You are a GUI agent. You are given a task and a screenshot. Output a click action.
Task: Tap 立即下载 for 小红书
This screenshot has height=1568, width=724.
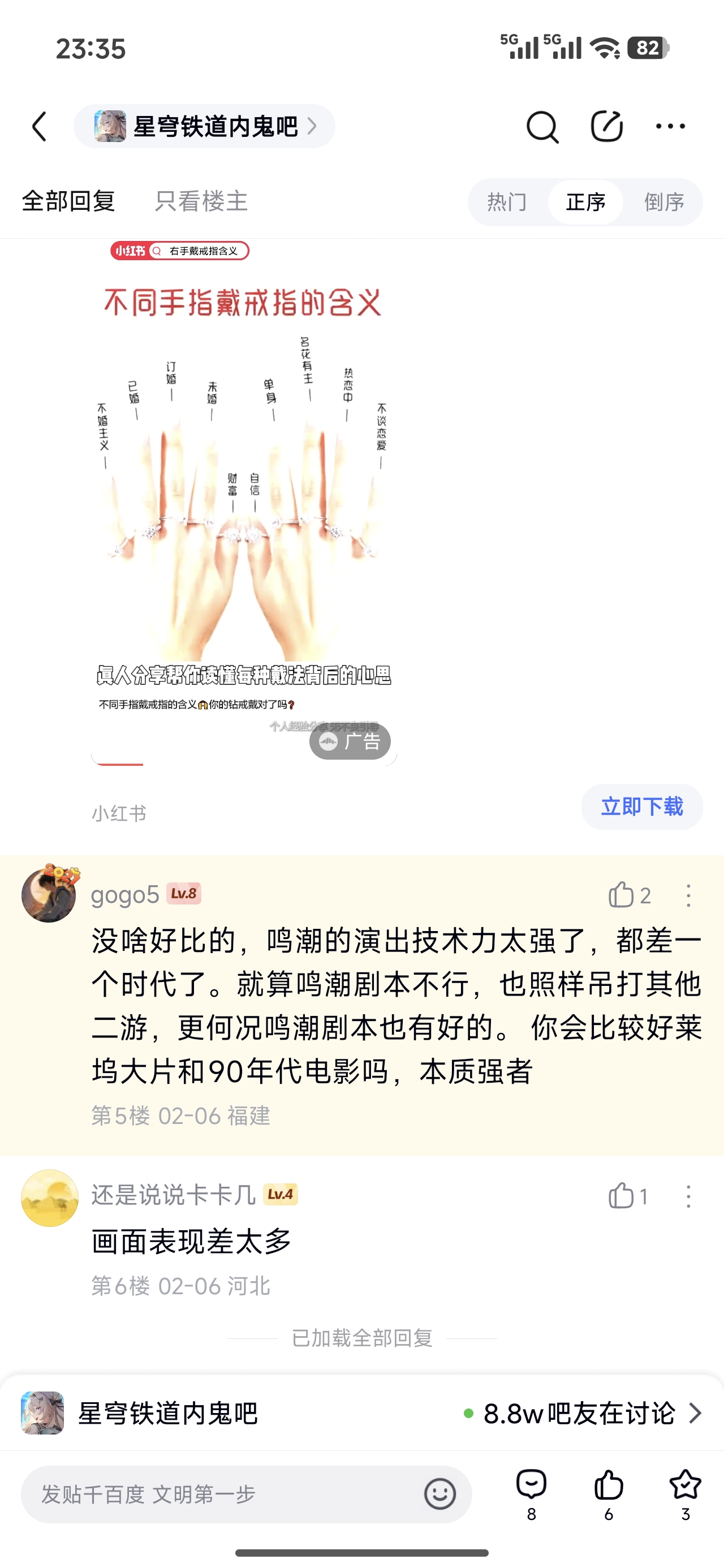pyautogui.click(x=642, y=807)
